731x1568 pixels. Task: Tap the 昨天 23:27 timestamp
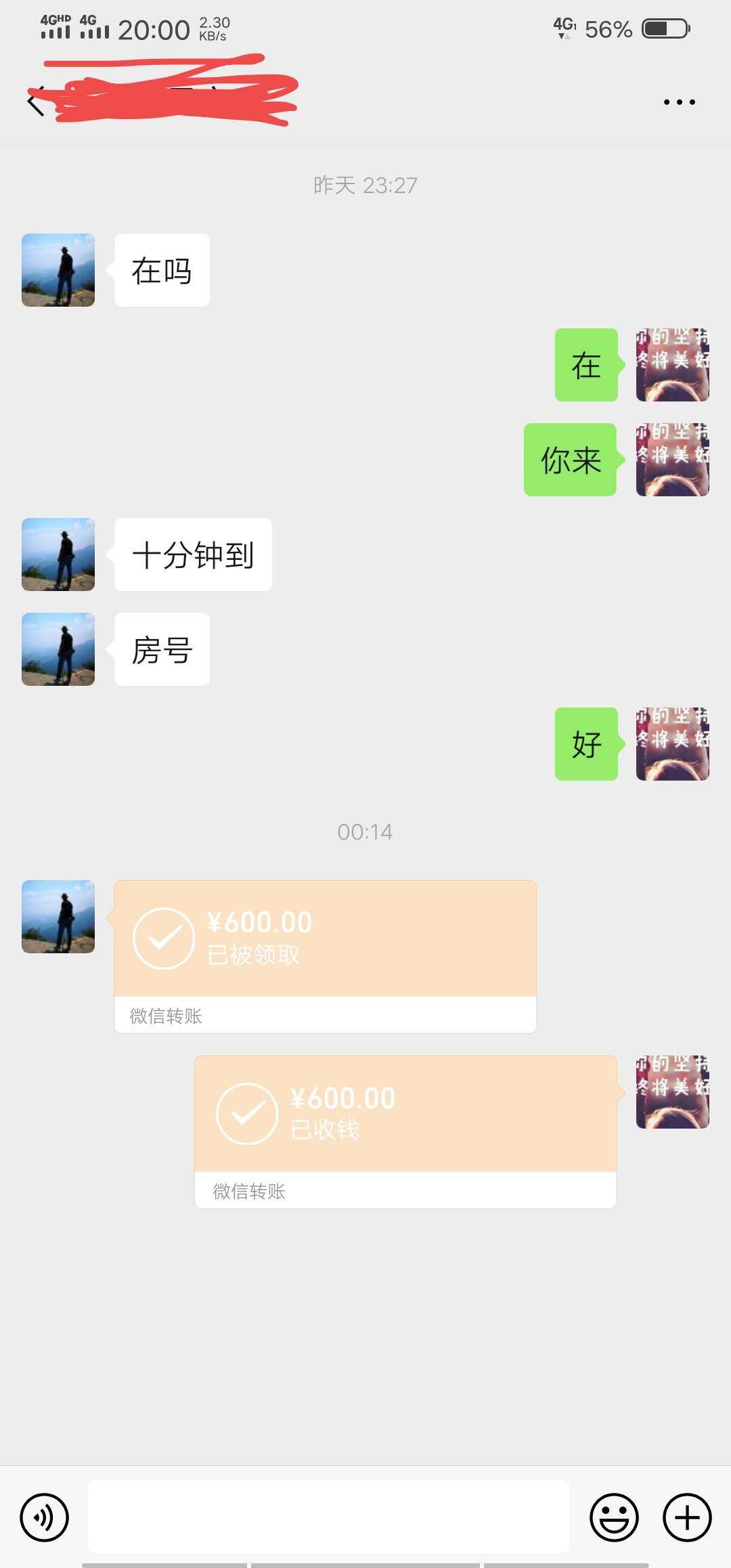click(365, 184)
